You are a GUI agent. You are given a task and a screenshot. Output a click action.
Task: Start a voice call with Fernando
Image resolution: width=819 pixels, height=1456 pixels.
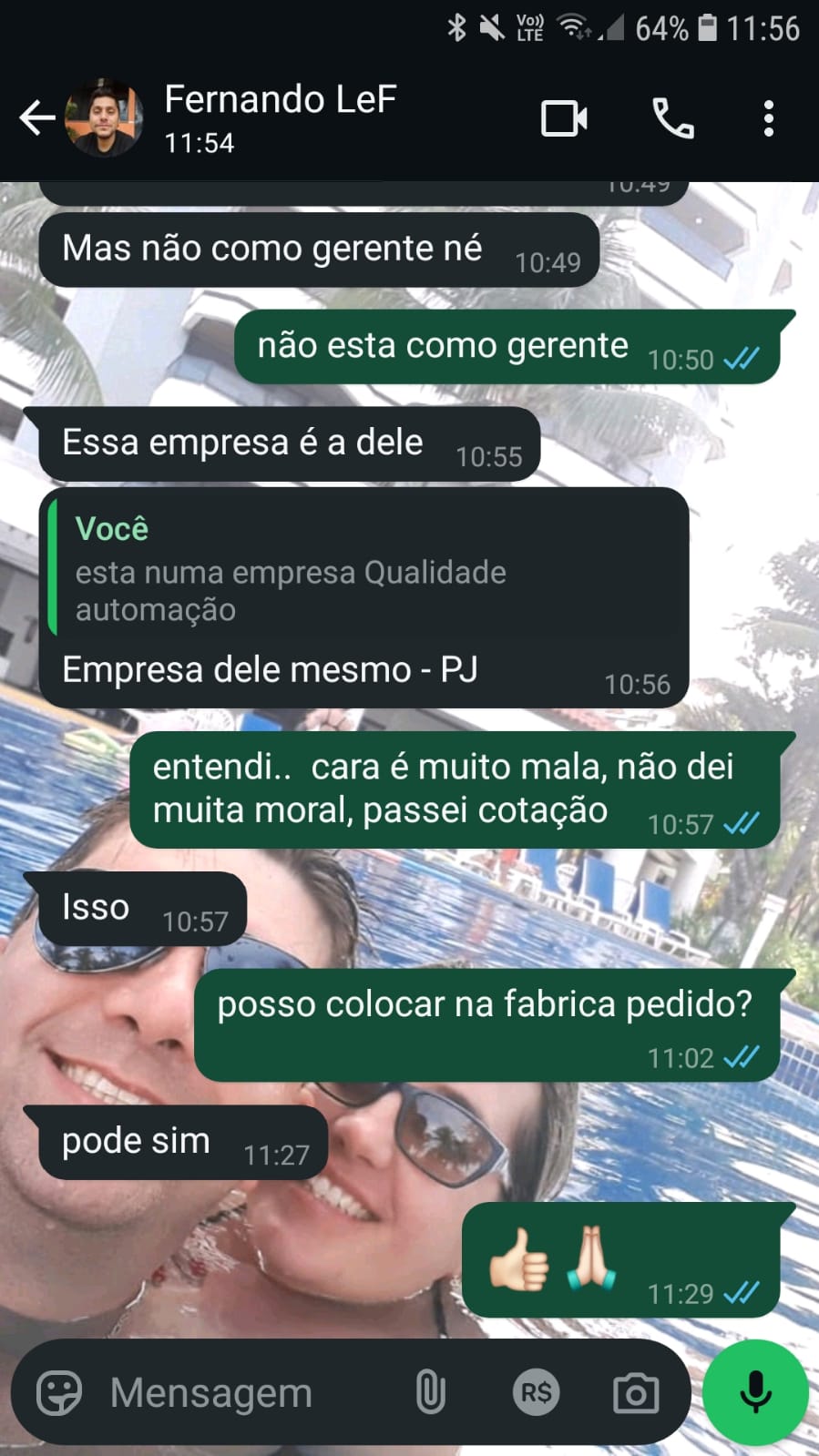[673, 118]
